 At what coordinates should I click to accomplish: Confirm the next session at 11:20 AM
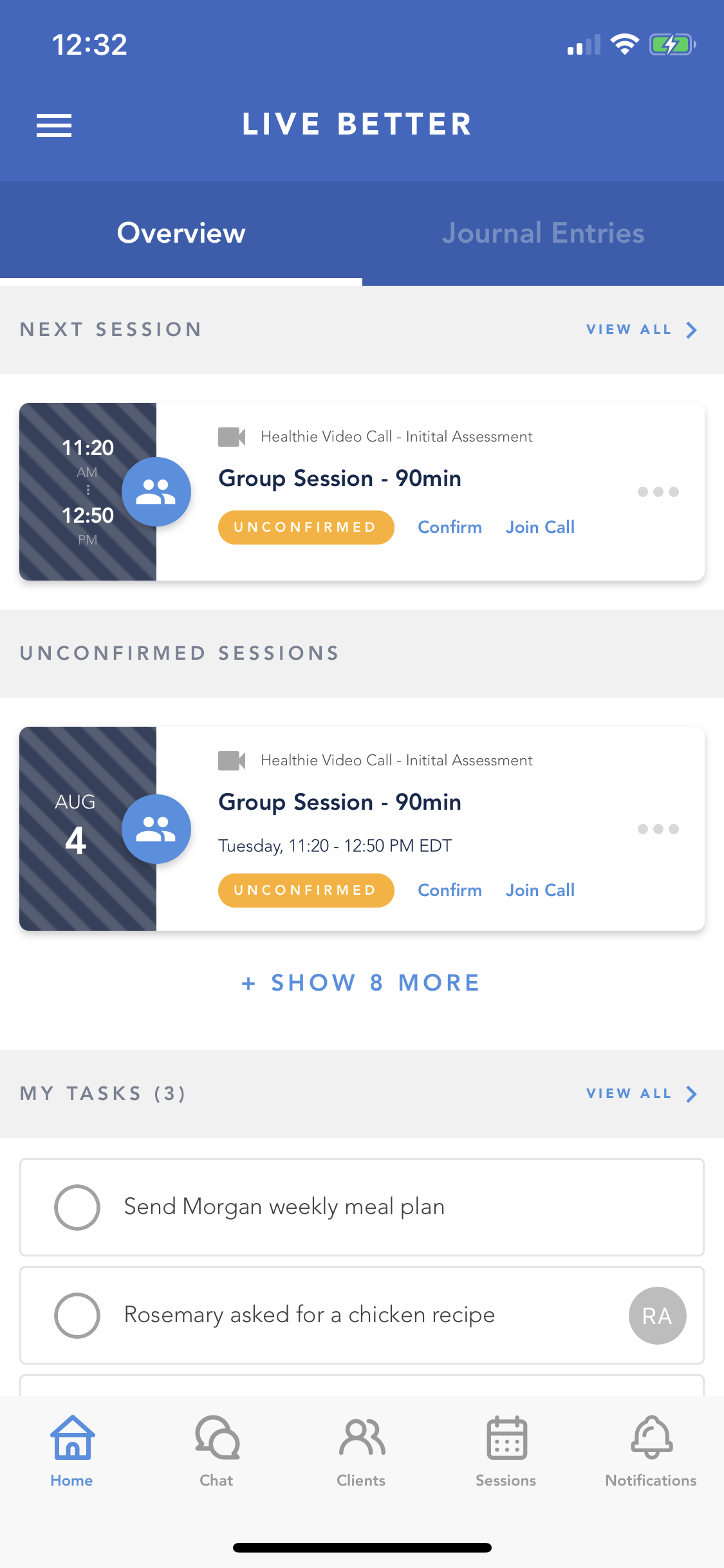click(x=449, y=527)
